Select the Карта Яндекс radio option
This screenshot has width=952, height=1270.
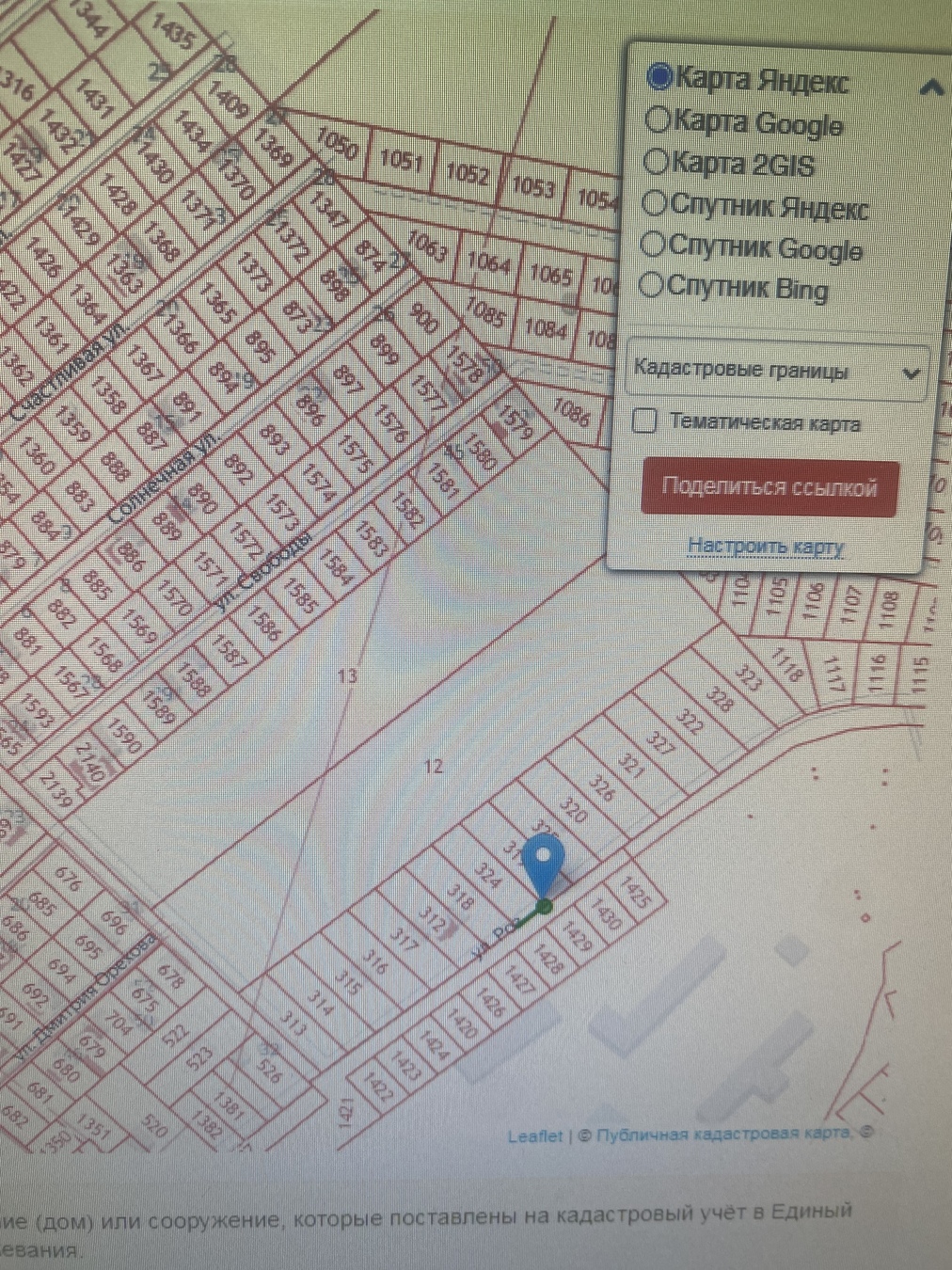coord(660,77)
